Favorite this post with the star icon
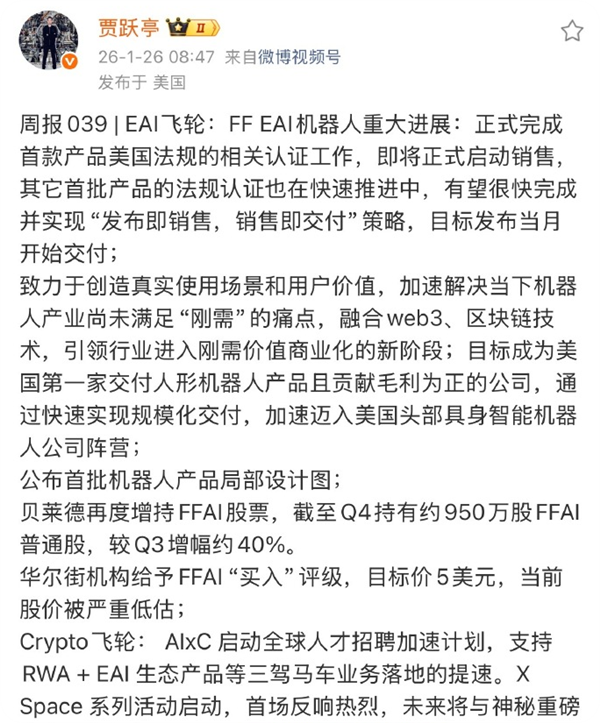 pyautogui.click(x=571, y=31)
